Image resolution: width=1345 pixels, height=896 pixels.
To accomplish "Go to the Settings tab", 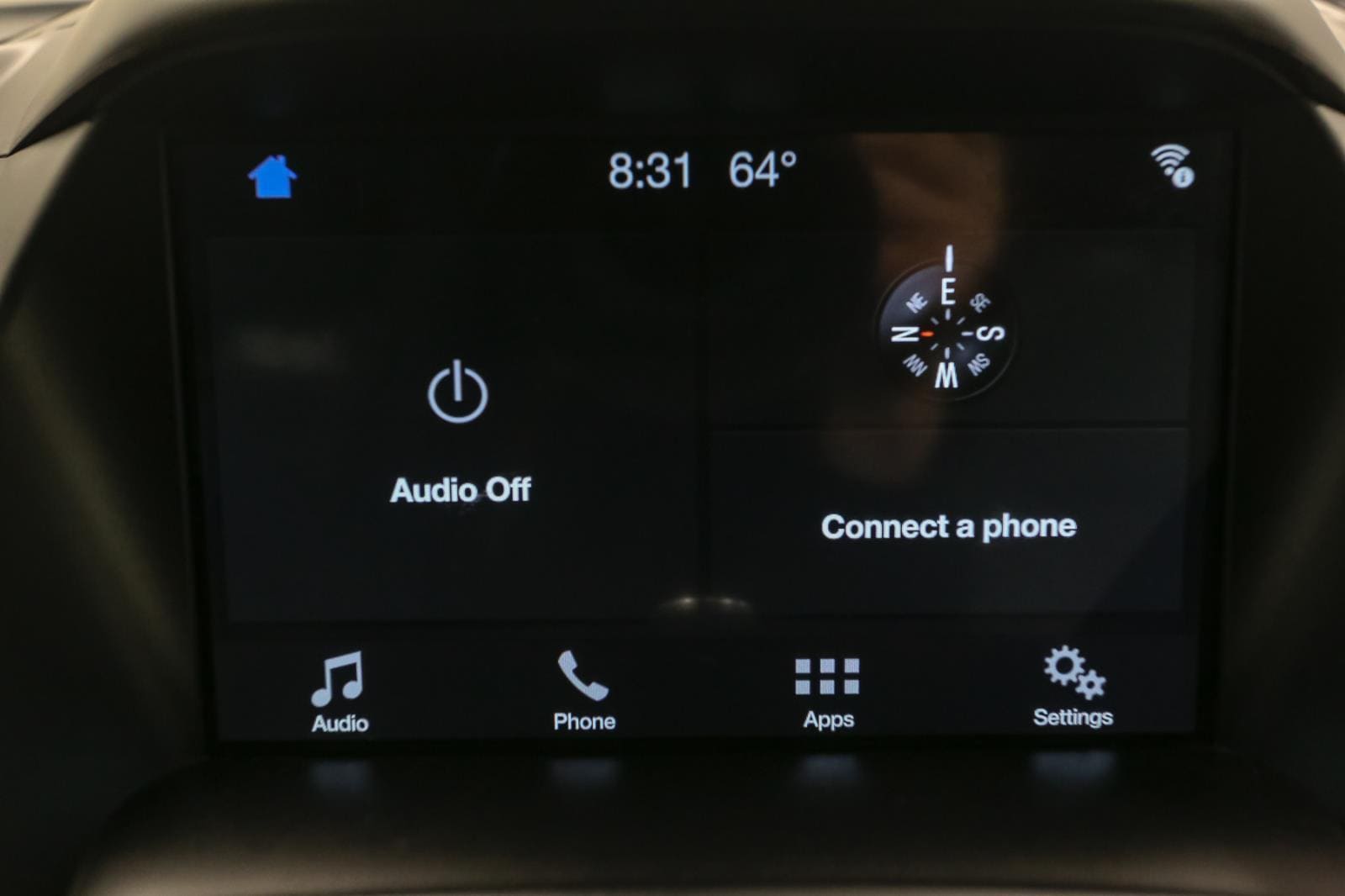I will (1073, 688).
